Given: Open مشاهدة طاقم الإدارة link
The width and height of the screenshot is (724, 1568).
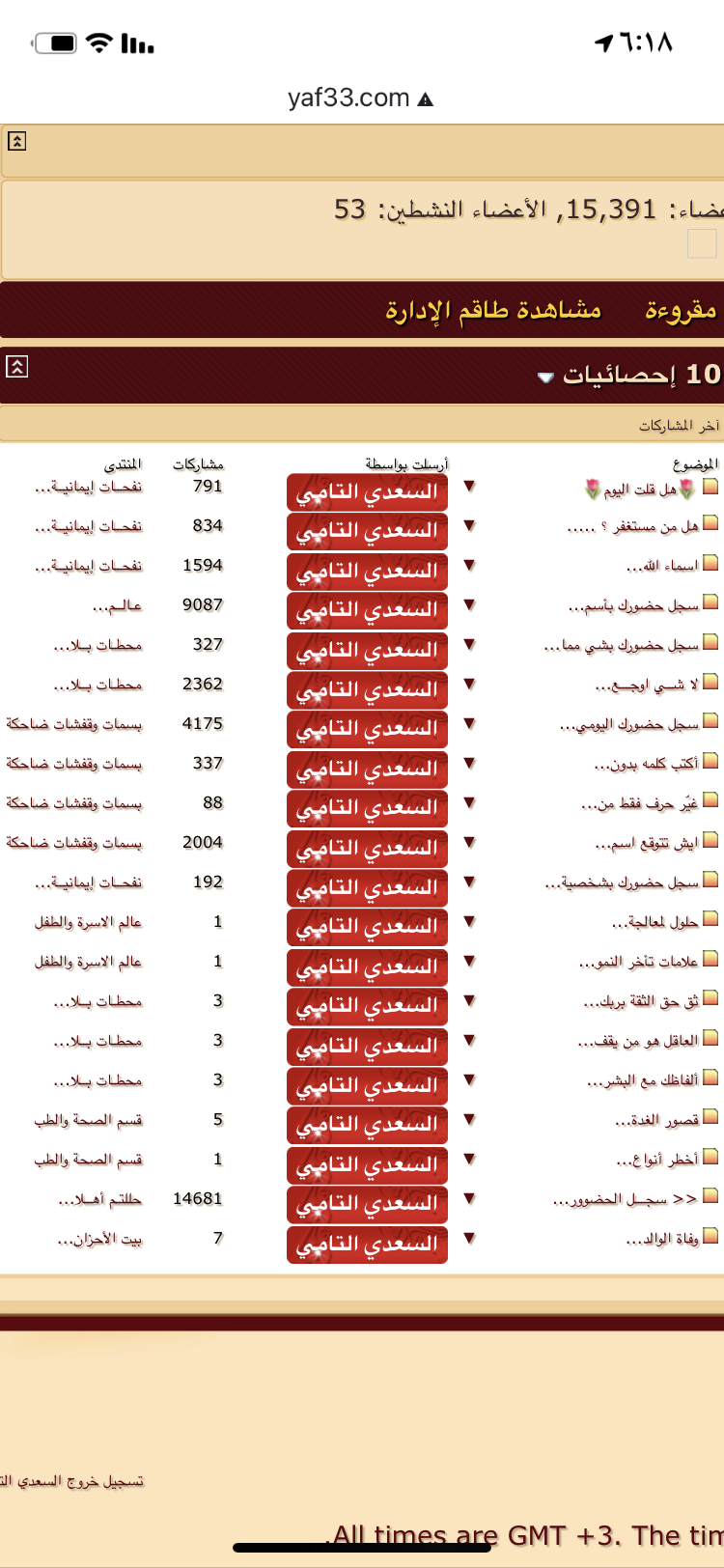Looking at the screenshot, I should (492, 310).
